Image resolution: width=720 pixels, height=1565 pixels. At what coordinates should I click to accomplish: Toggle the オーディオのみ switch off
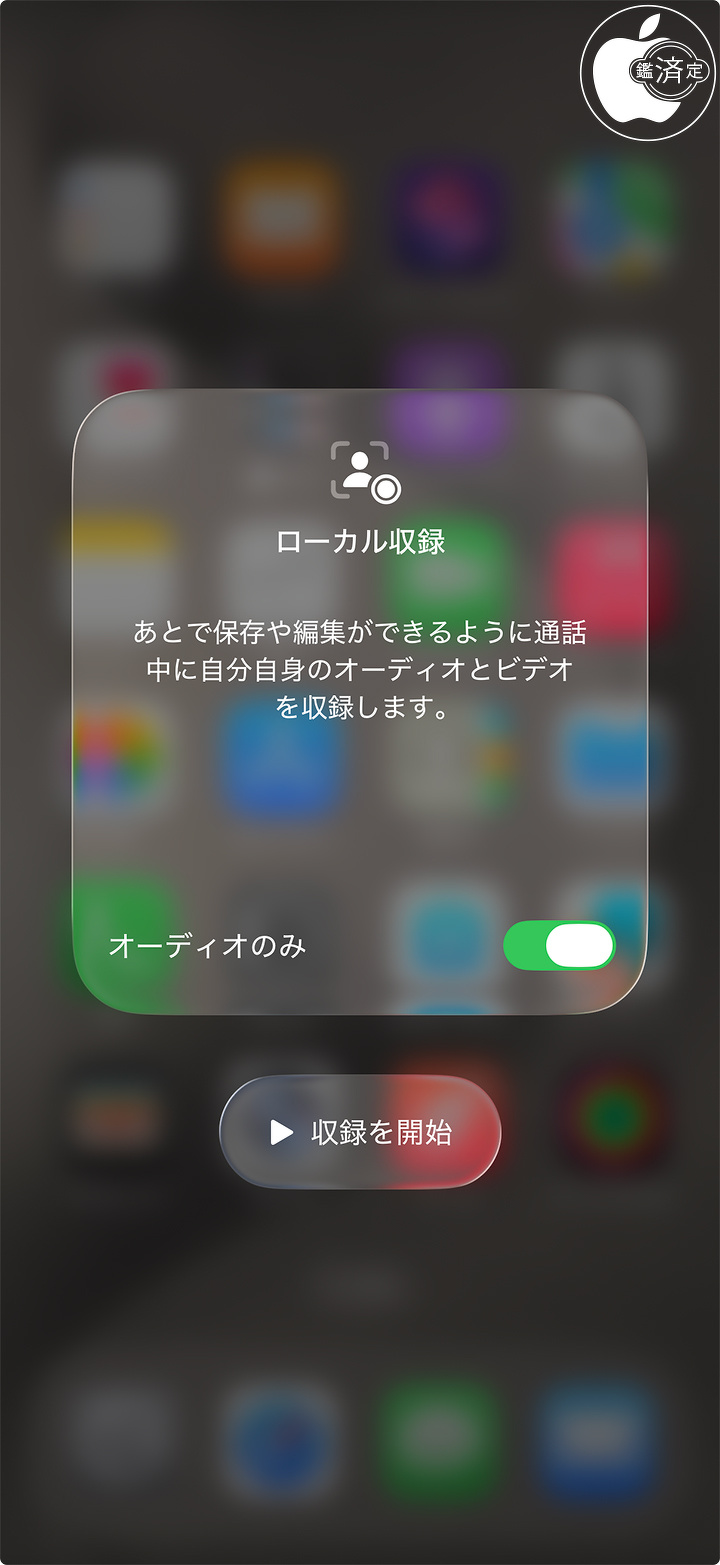[x=559, y=946]
